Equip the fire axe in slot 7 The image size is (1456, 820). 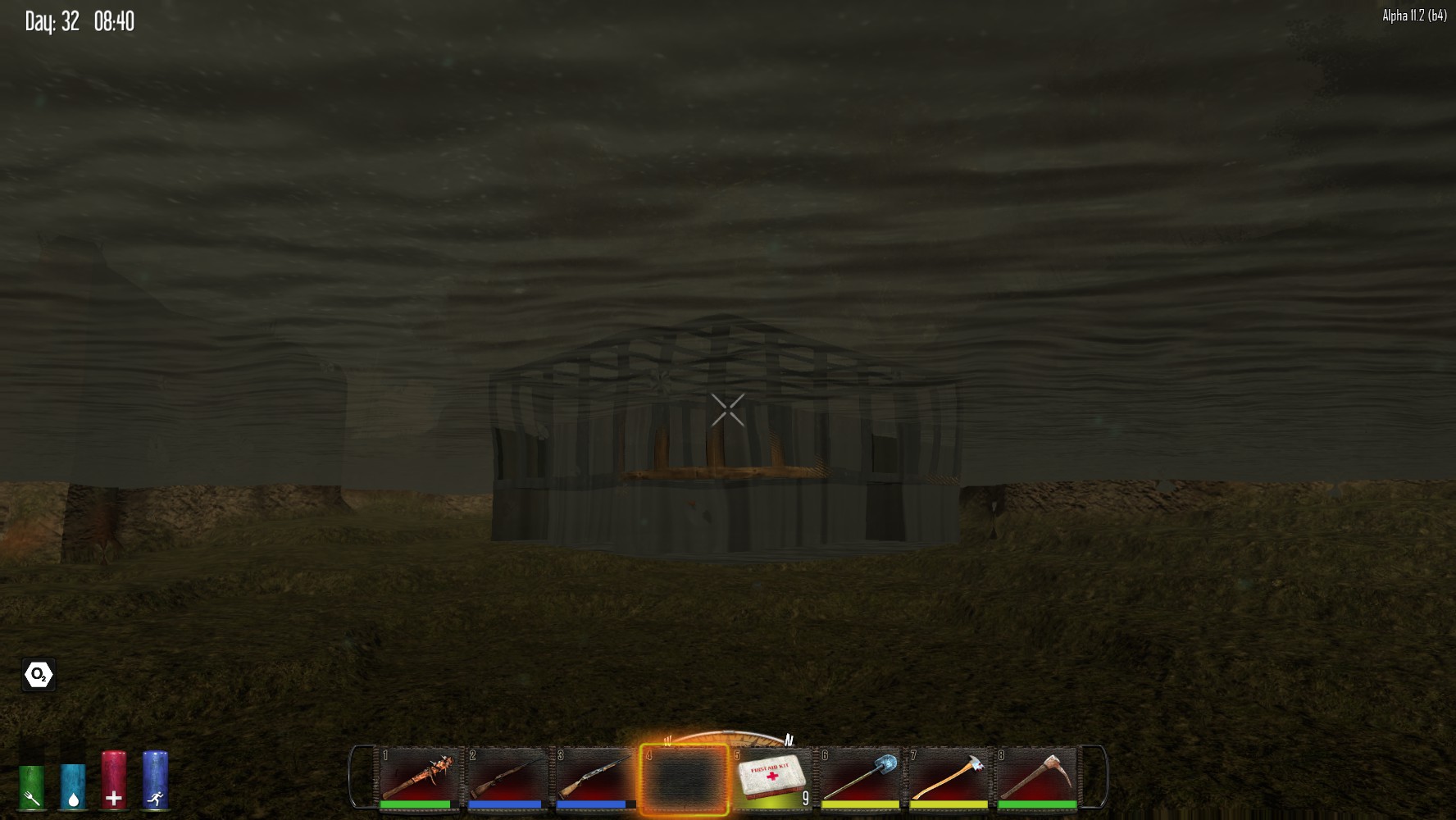point(949,777)
